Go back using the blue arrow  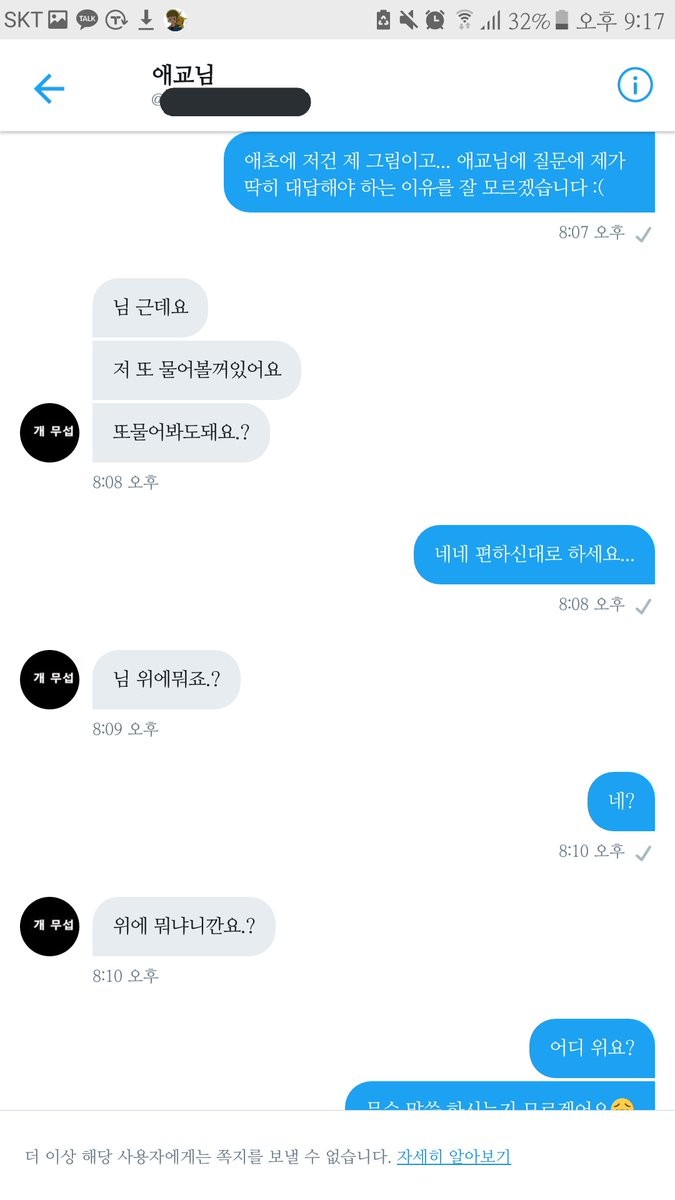point(48,89)
